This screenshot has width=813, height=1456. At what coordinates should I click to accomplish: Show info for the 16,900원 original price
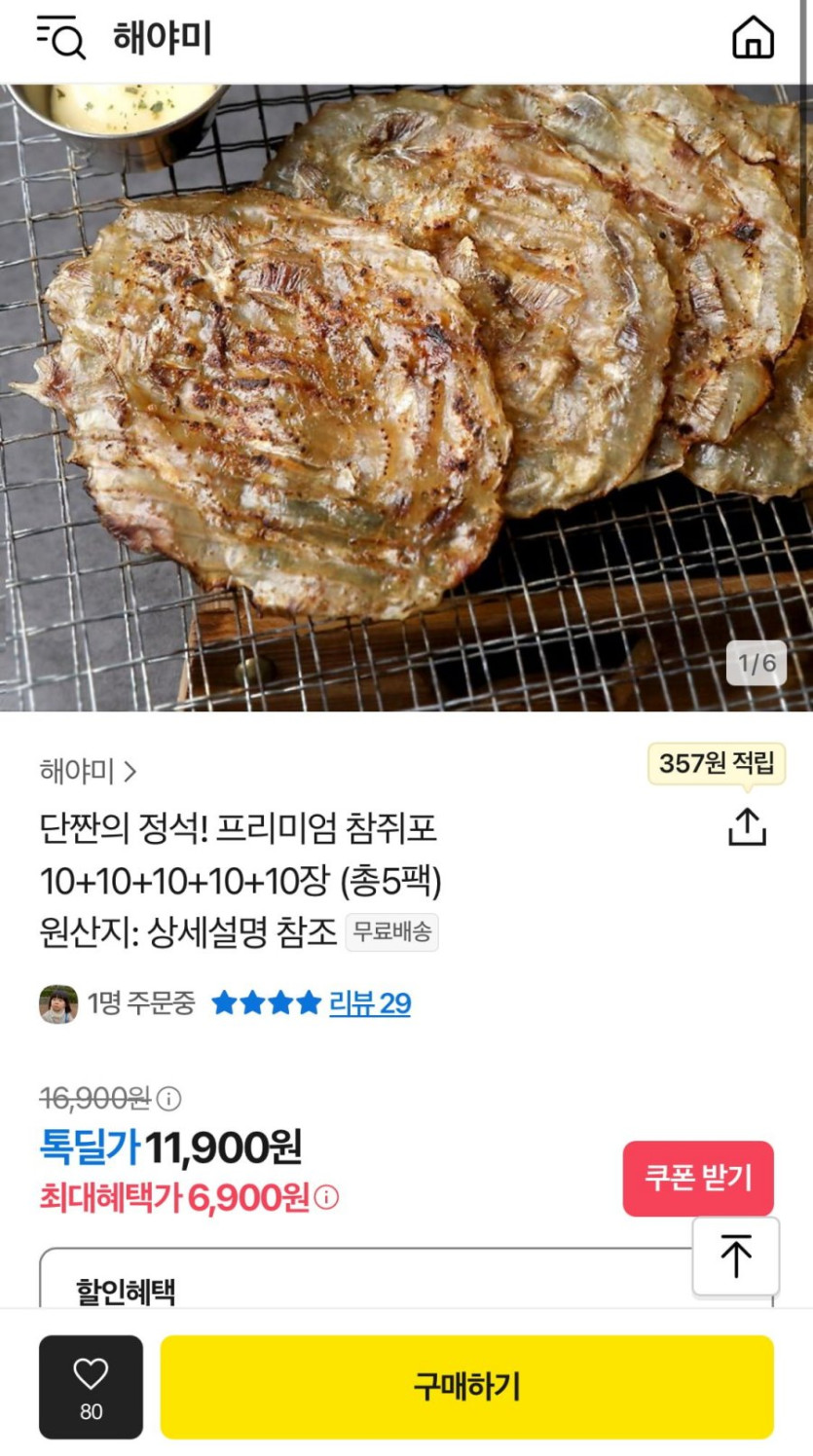169,1099
